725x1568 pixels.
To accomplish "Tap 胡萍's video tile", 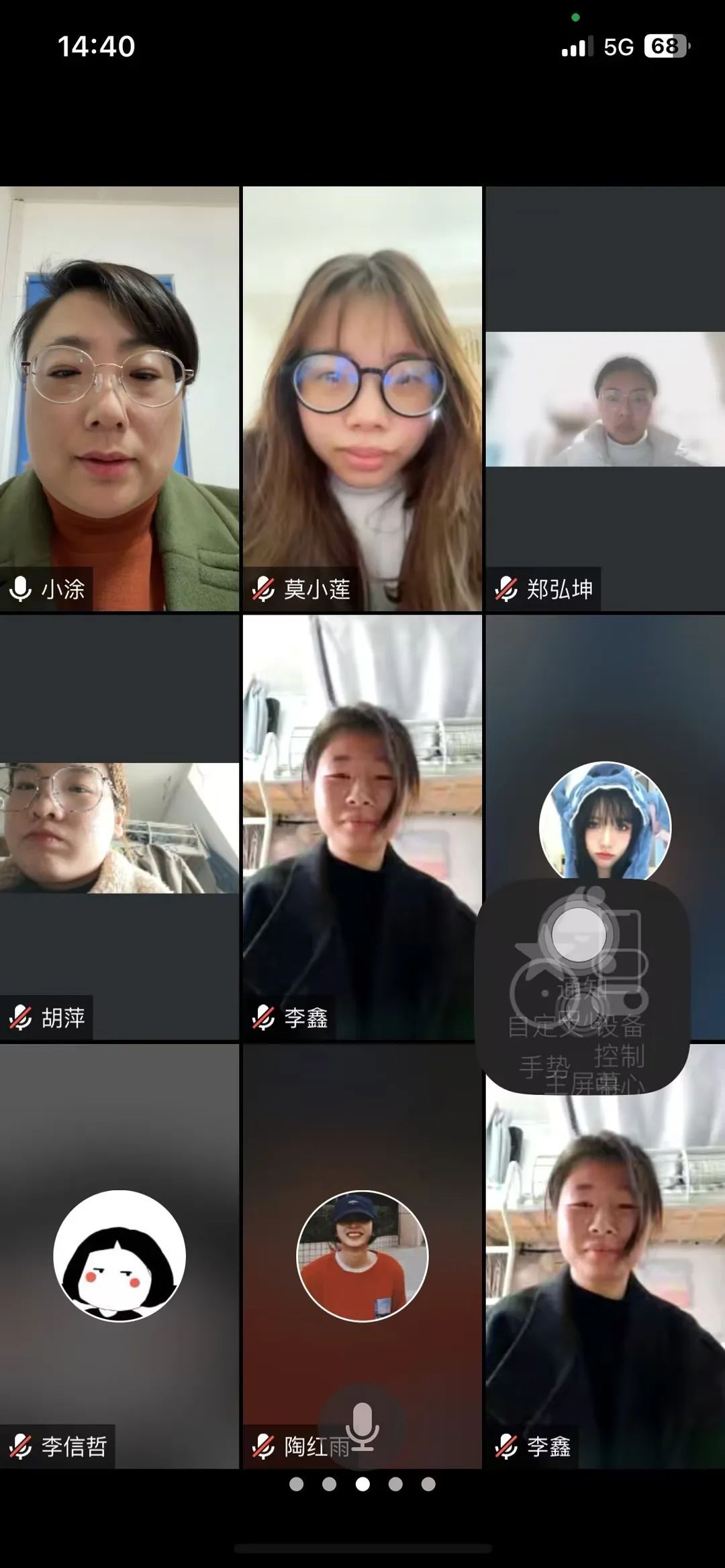I will coord(119,827).
